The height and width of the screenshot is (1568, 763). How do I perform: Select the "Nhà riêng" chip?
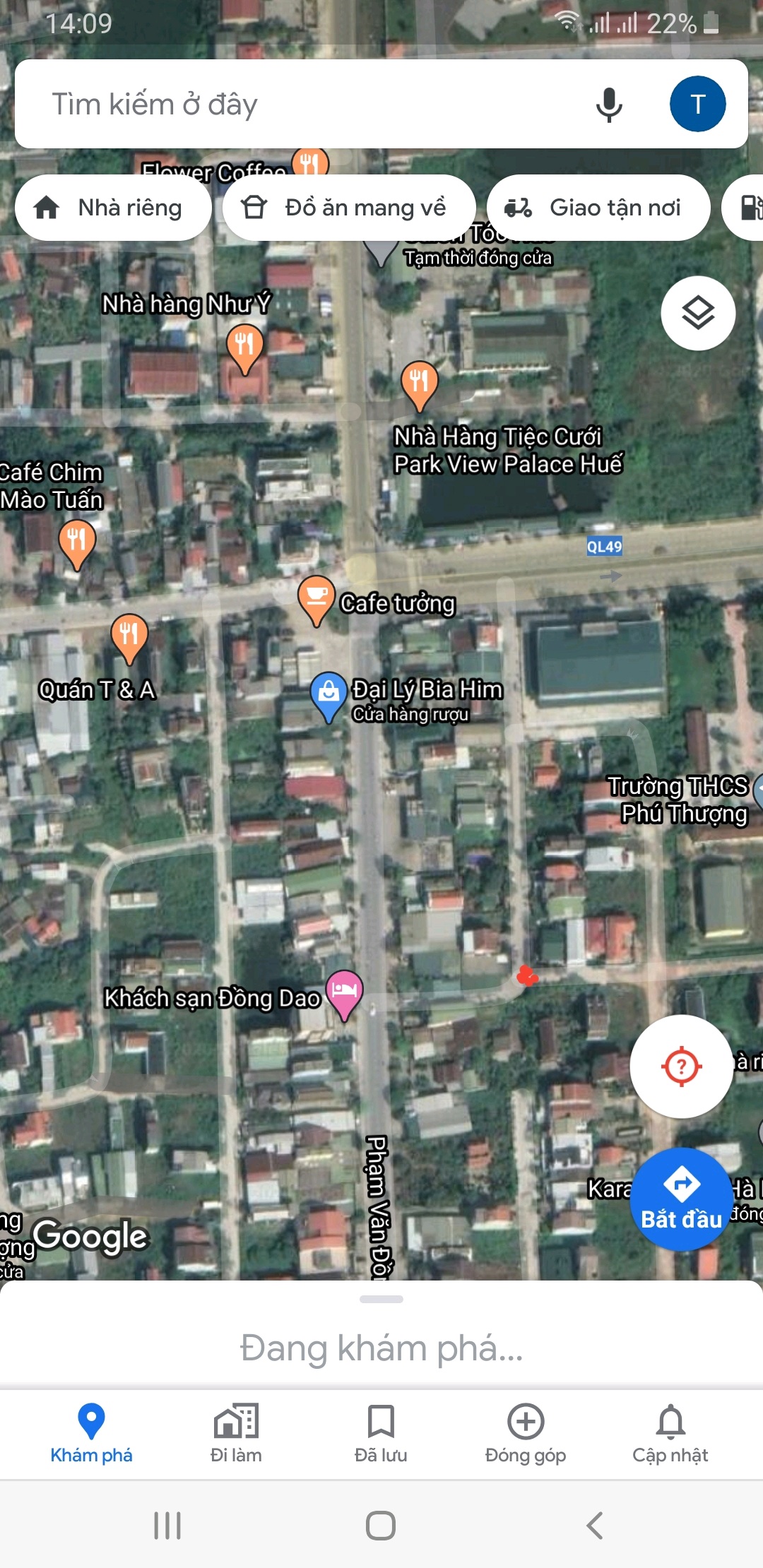click(113, 208)
